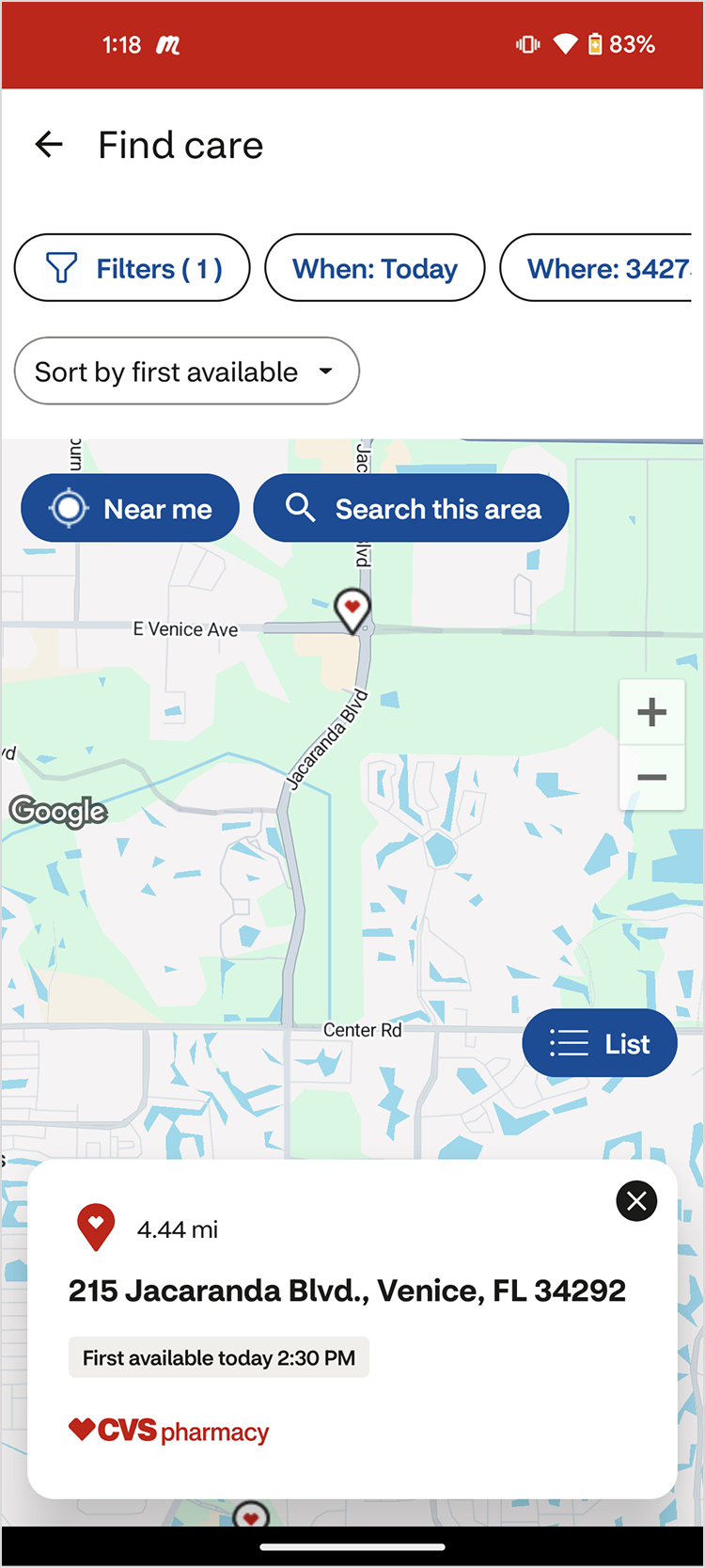Zoom in on the map
705x1568 pixels.
[651, 712]
